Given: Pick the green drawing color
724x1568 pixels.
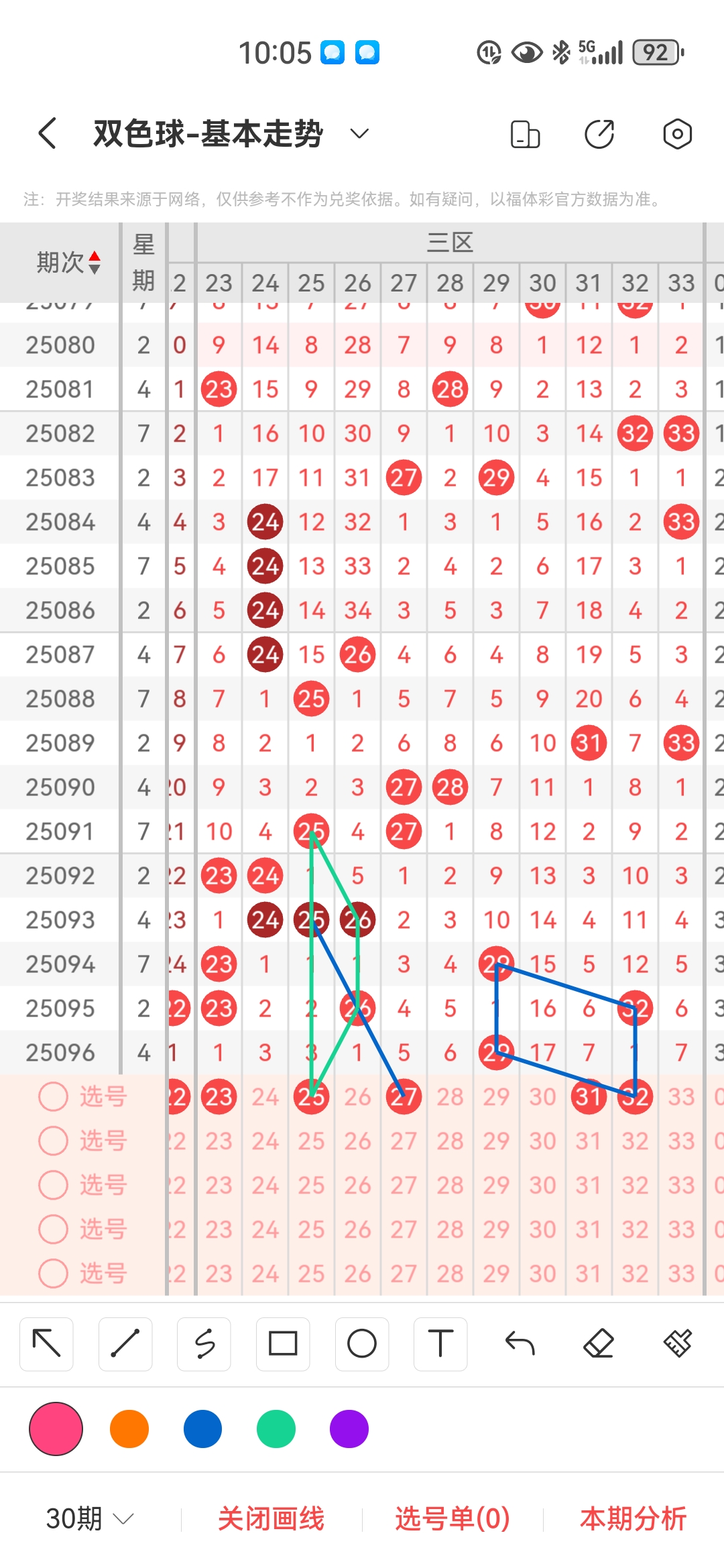Looking at the screenshot, I should click(x=276, y=1429).
